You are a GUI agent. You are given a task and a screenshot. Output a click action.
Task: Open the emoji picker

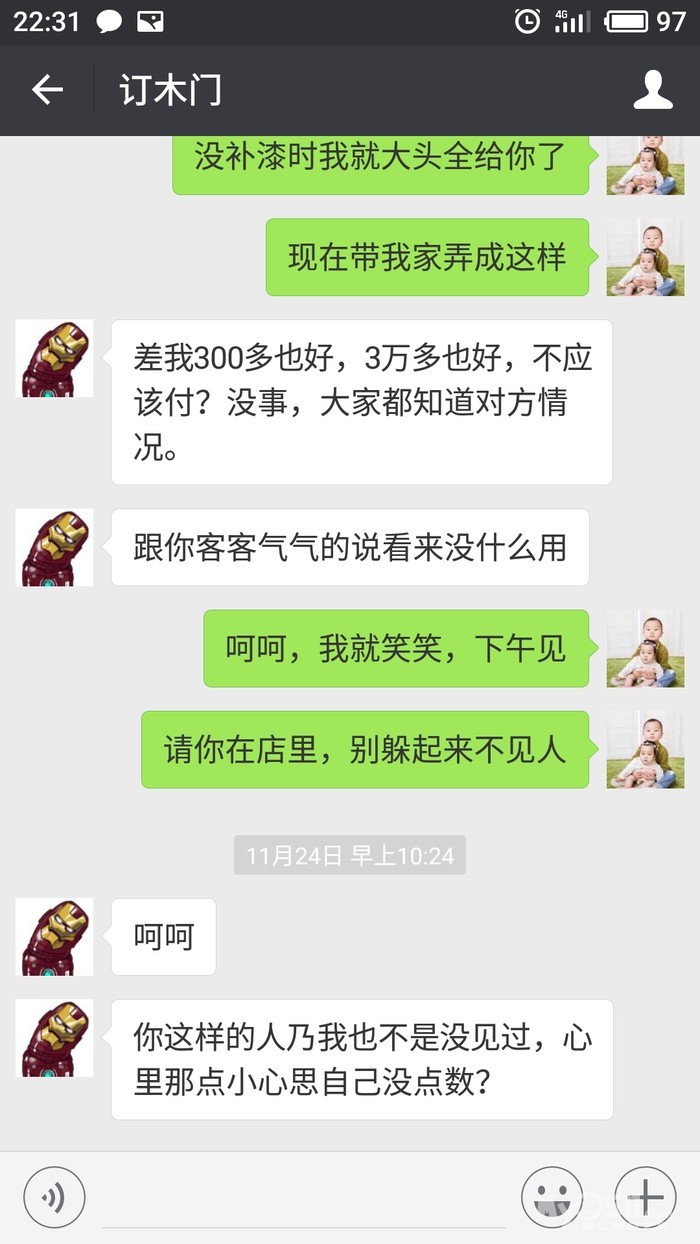pyautogui.click(x=552, y=1196)
